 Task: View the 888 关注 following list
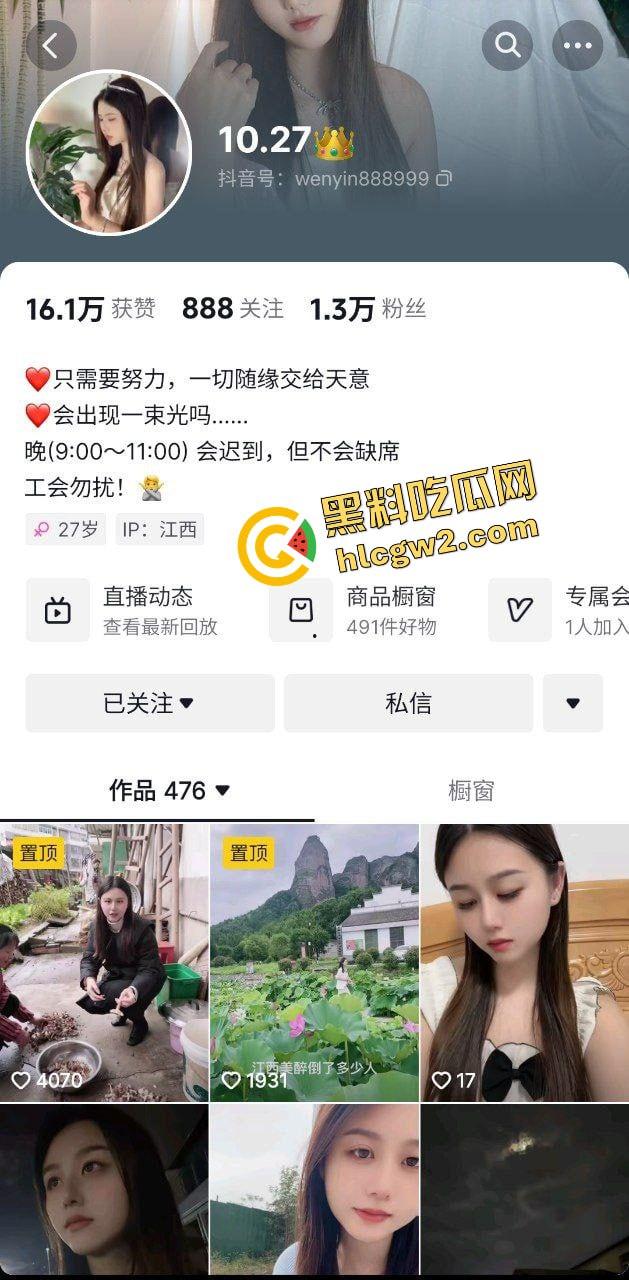tap(232, 309)
